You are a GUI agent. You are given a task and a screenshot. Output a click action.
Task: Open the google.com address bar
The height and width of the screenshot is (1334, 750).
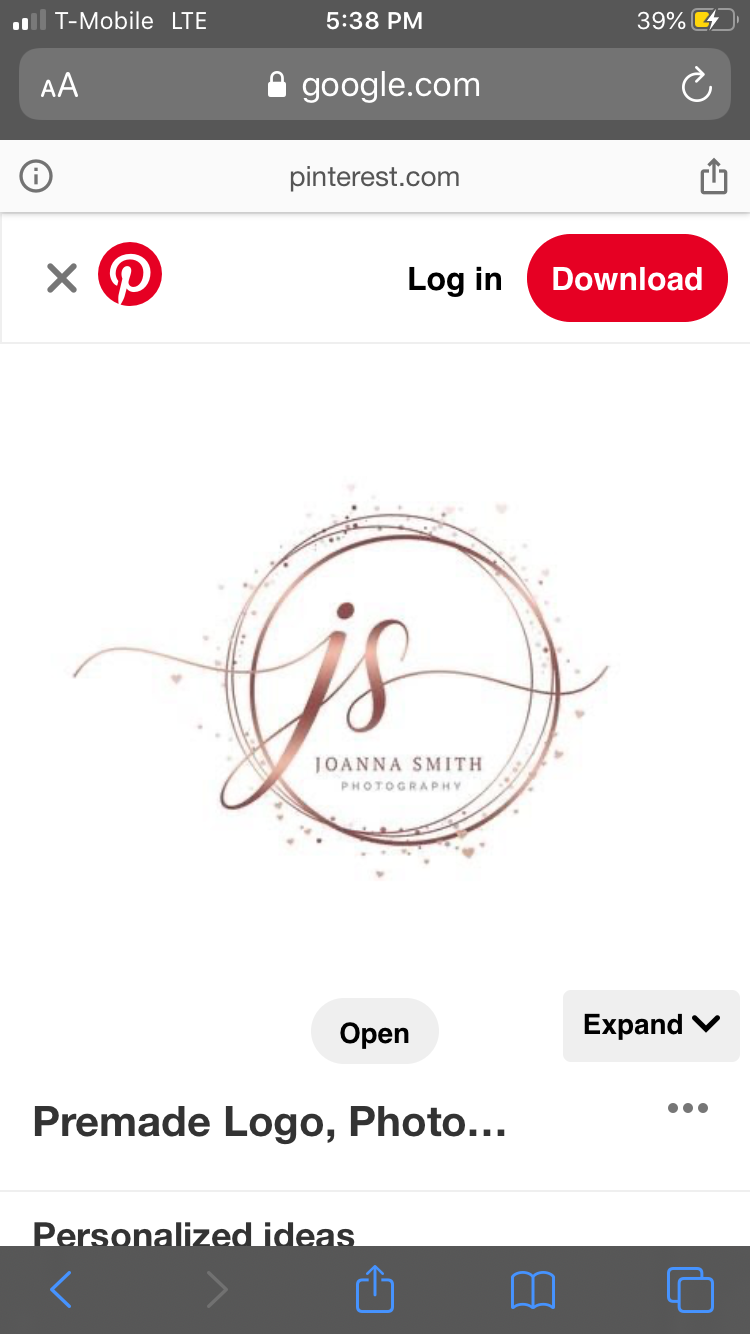click(x=375, y=86)
